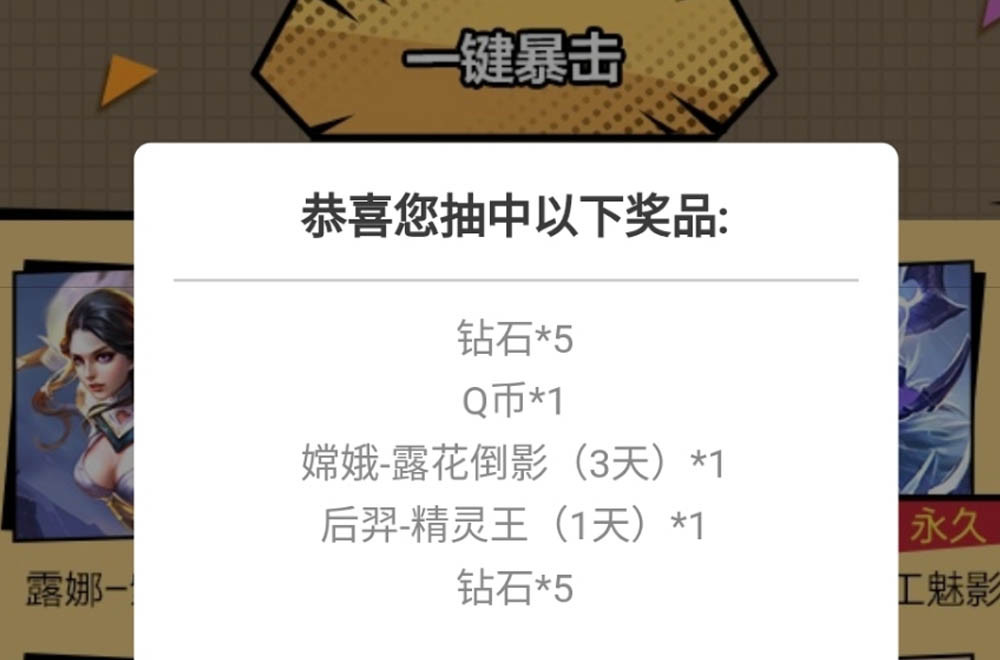This screenshot has height=660, width=1000.
Task: Tap the 一键暴击 button
Action: 514,62
